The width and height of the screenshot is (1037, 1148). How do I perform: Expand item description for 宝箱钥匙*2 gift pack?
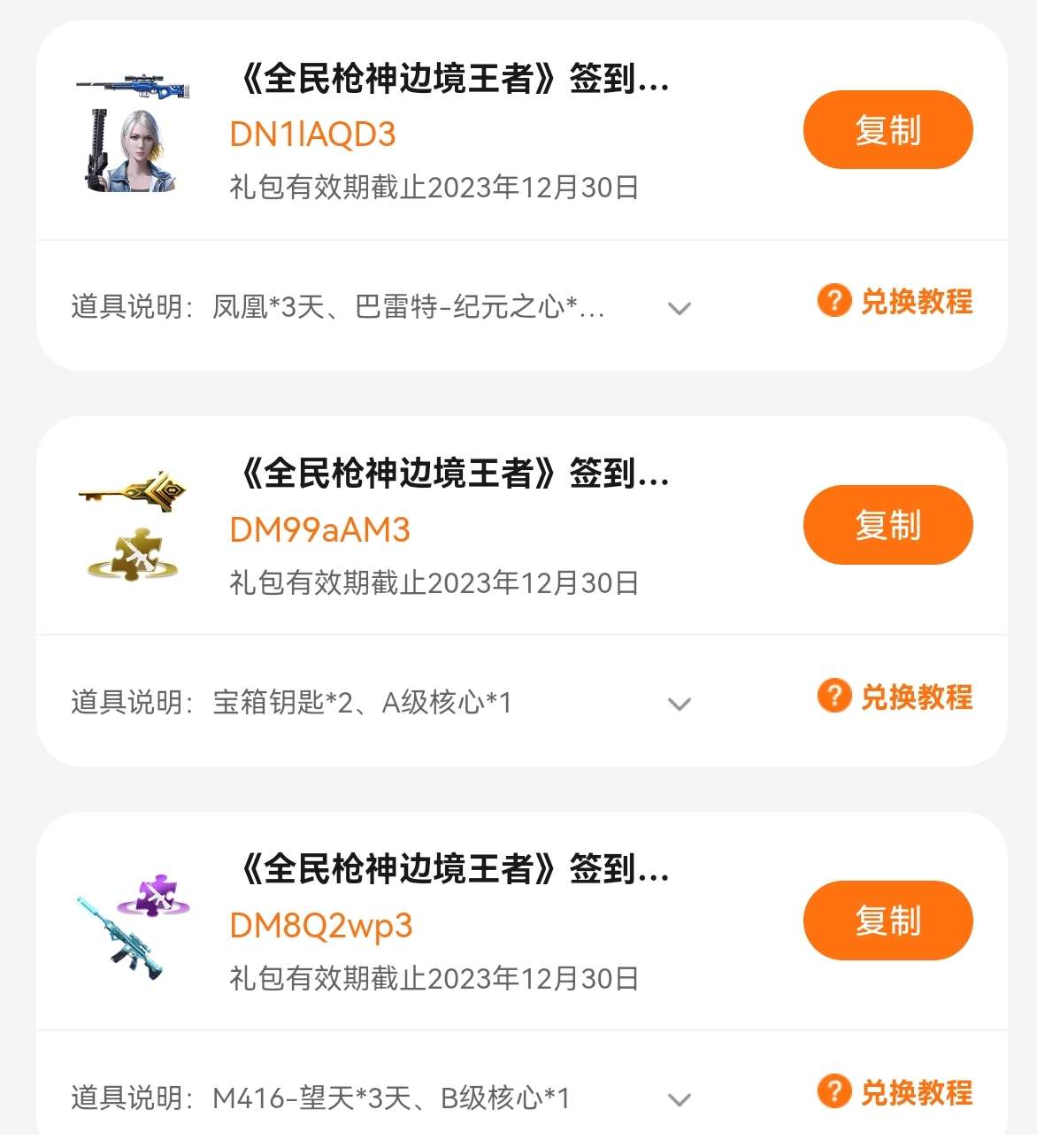[679, 704]
